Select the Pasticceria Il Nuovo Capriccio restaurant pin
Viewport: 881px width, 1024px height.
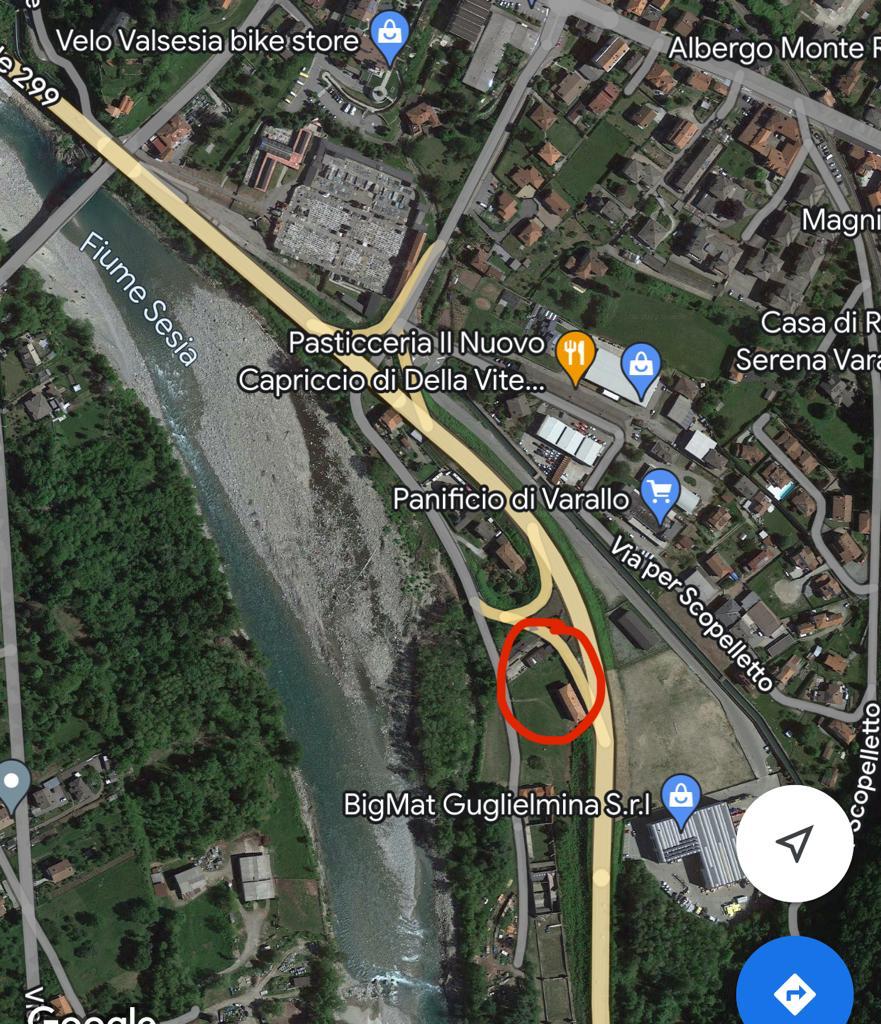point(575,355)
